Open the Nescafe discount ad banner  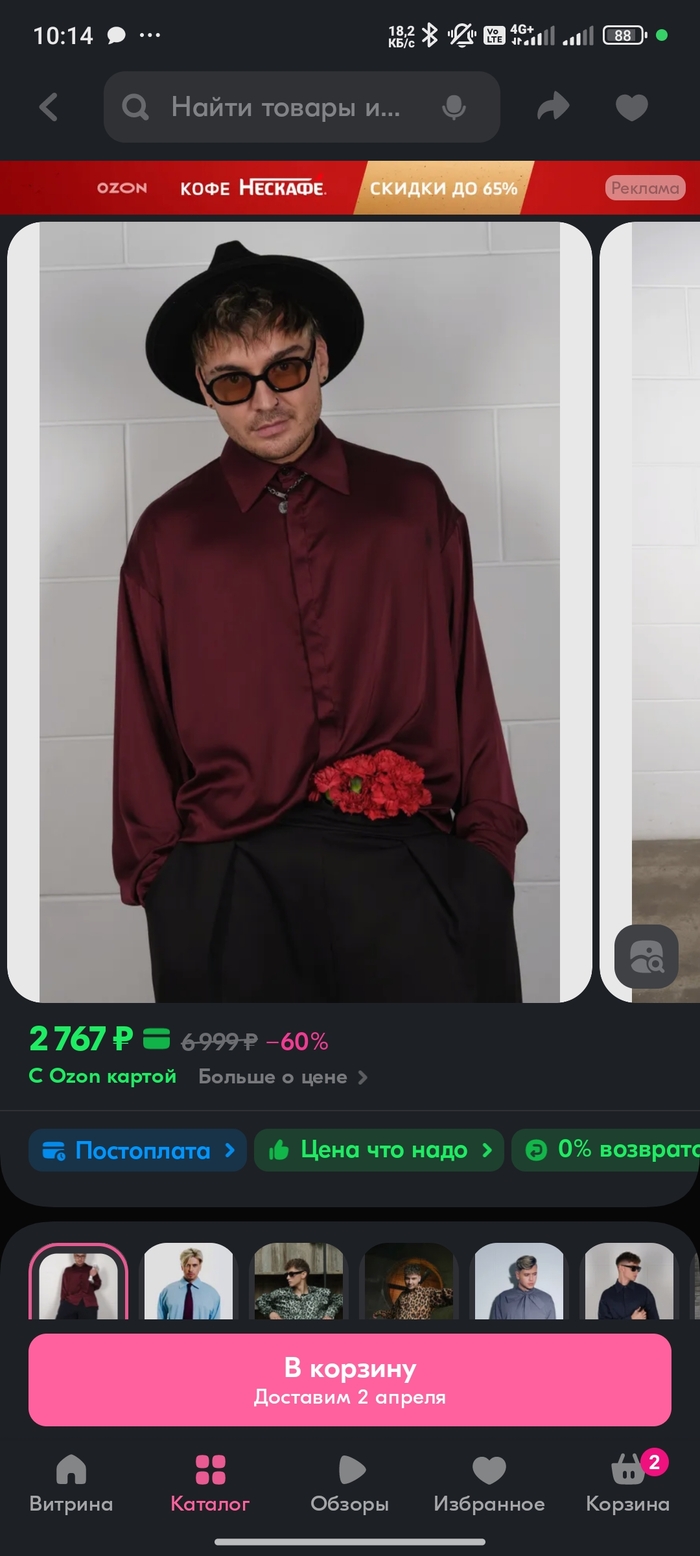point(350,188)
